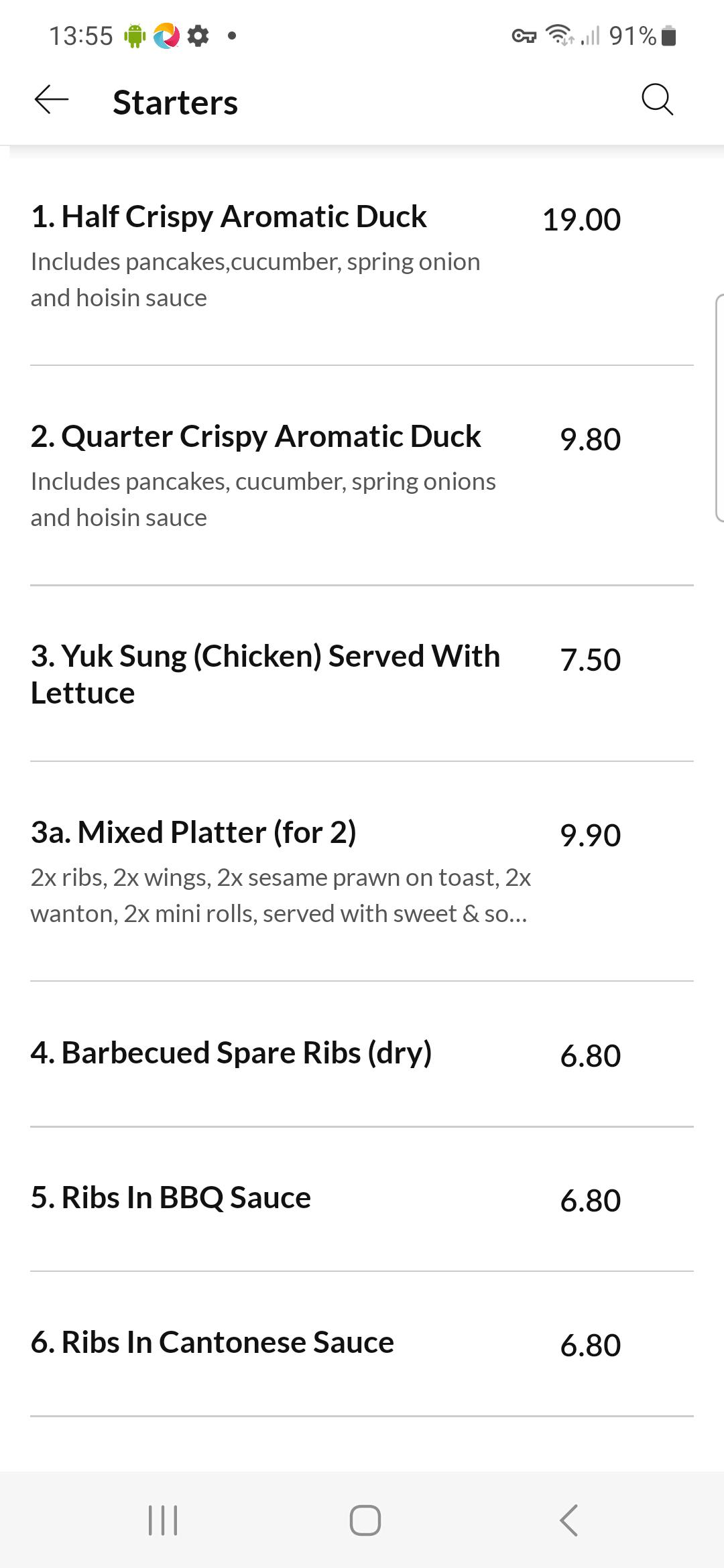724x1568 pixels.
Task: Open the search magnifier icon
Action: [657, 101]
